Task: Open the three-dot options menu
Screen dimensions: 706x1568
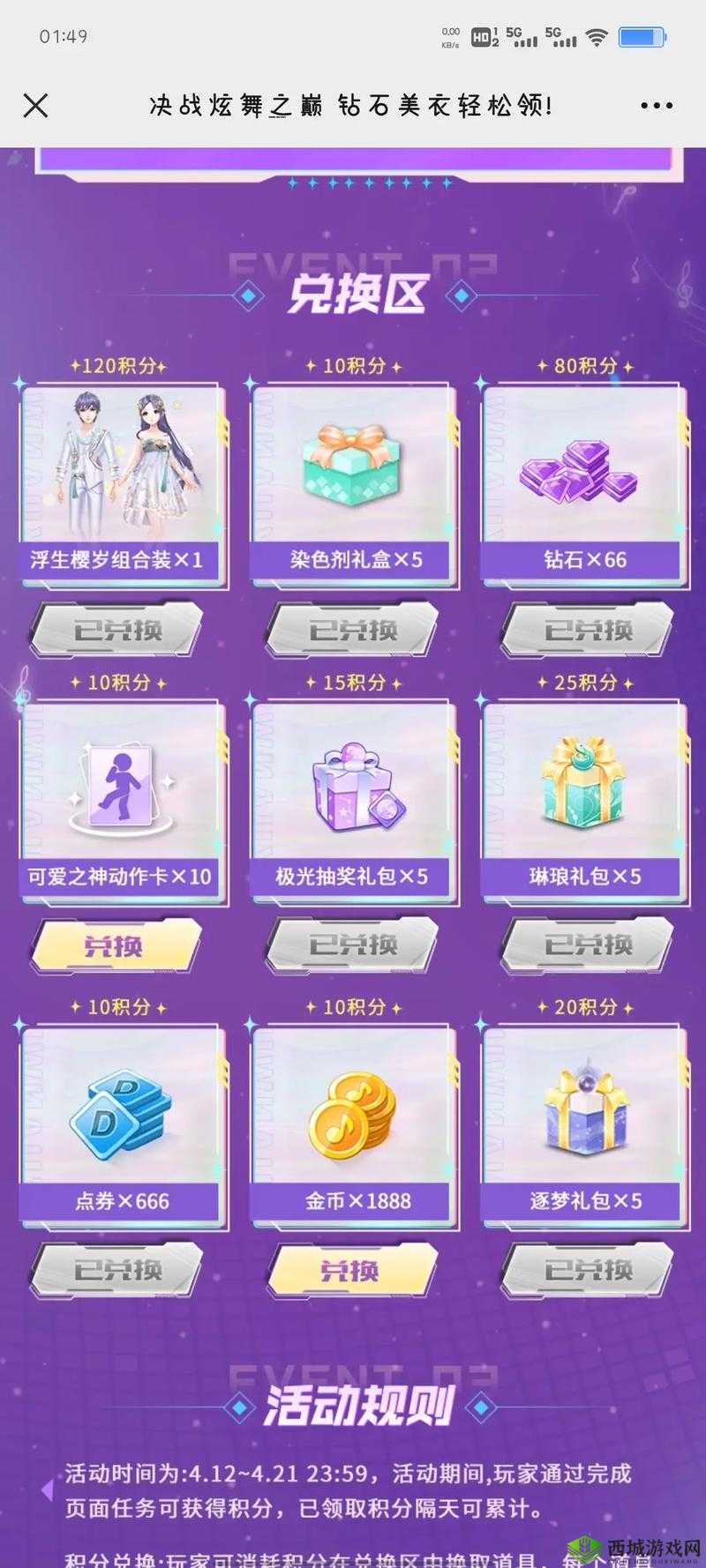Action: point(657,106)
